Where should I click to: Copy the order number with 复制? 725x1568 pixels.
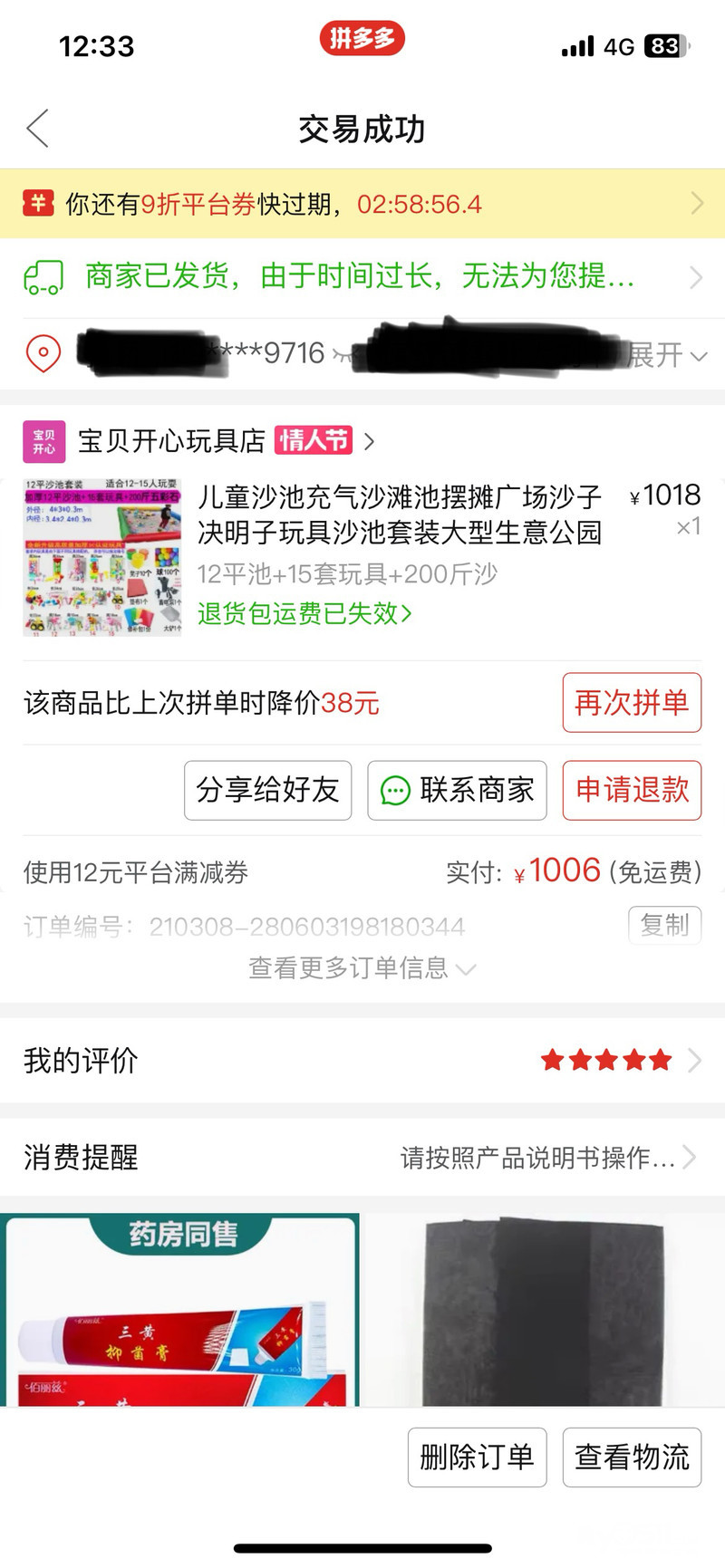coord(664,925)
